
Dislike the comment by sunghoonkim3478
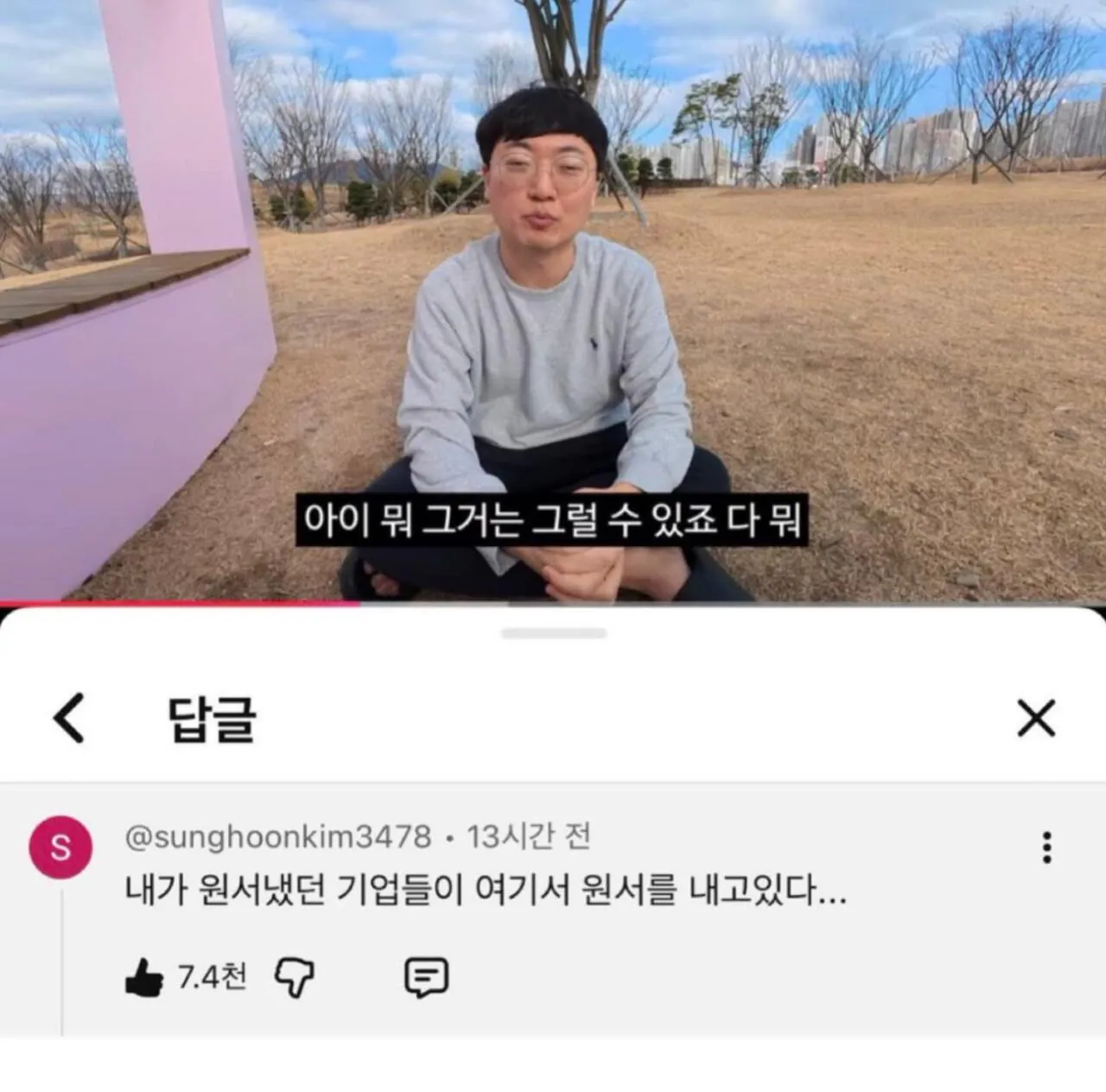point(294,978)
